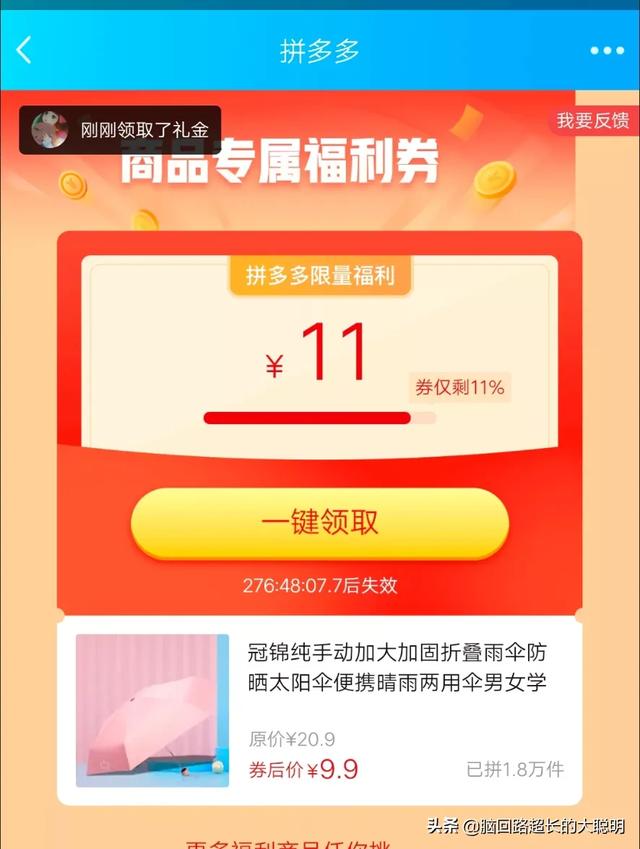Go back using the top-left arrow
Screen dimensions: 640x849
tap(24, 50)
